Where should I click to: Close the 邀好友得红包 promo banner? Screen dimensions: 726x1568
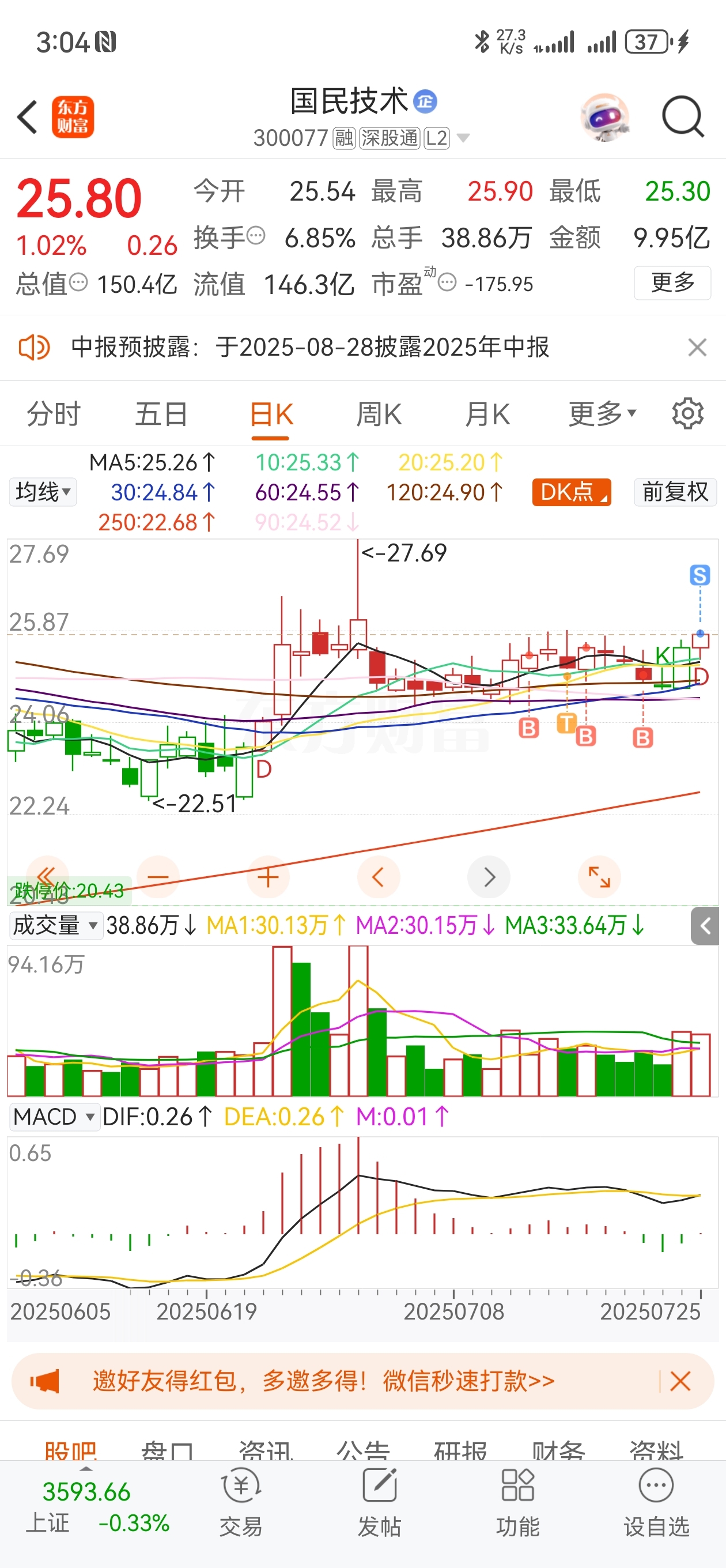[680, 1381]
